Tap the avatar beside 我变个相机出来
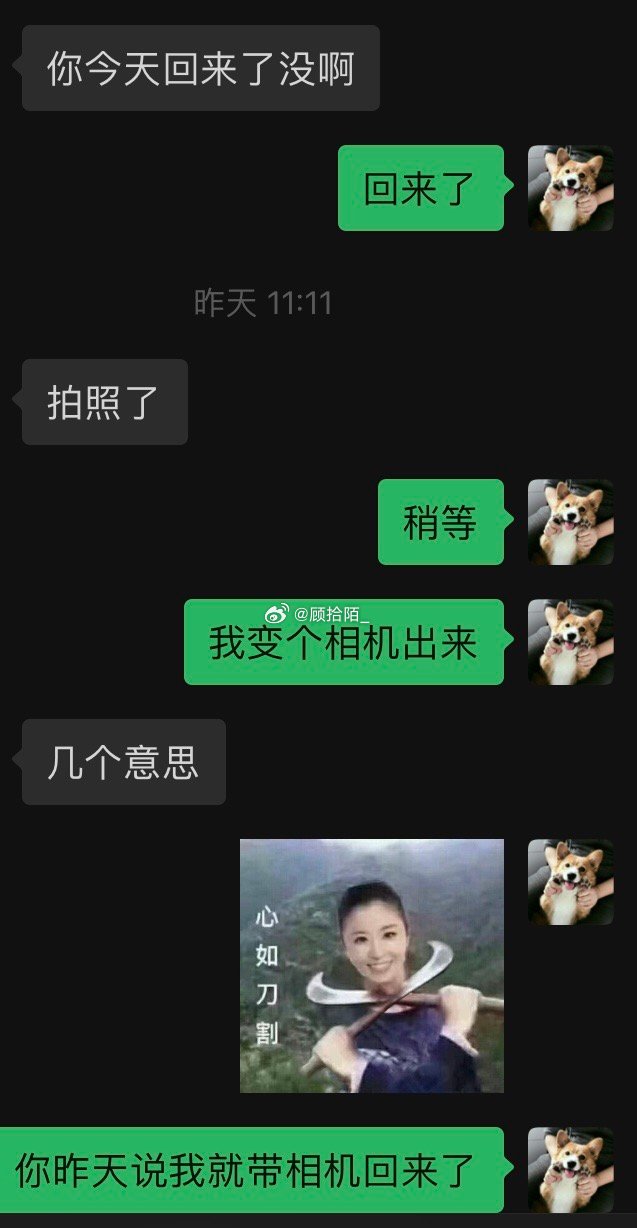The height and width of the screenshot is (1228, 637). pos(570,642)
